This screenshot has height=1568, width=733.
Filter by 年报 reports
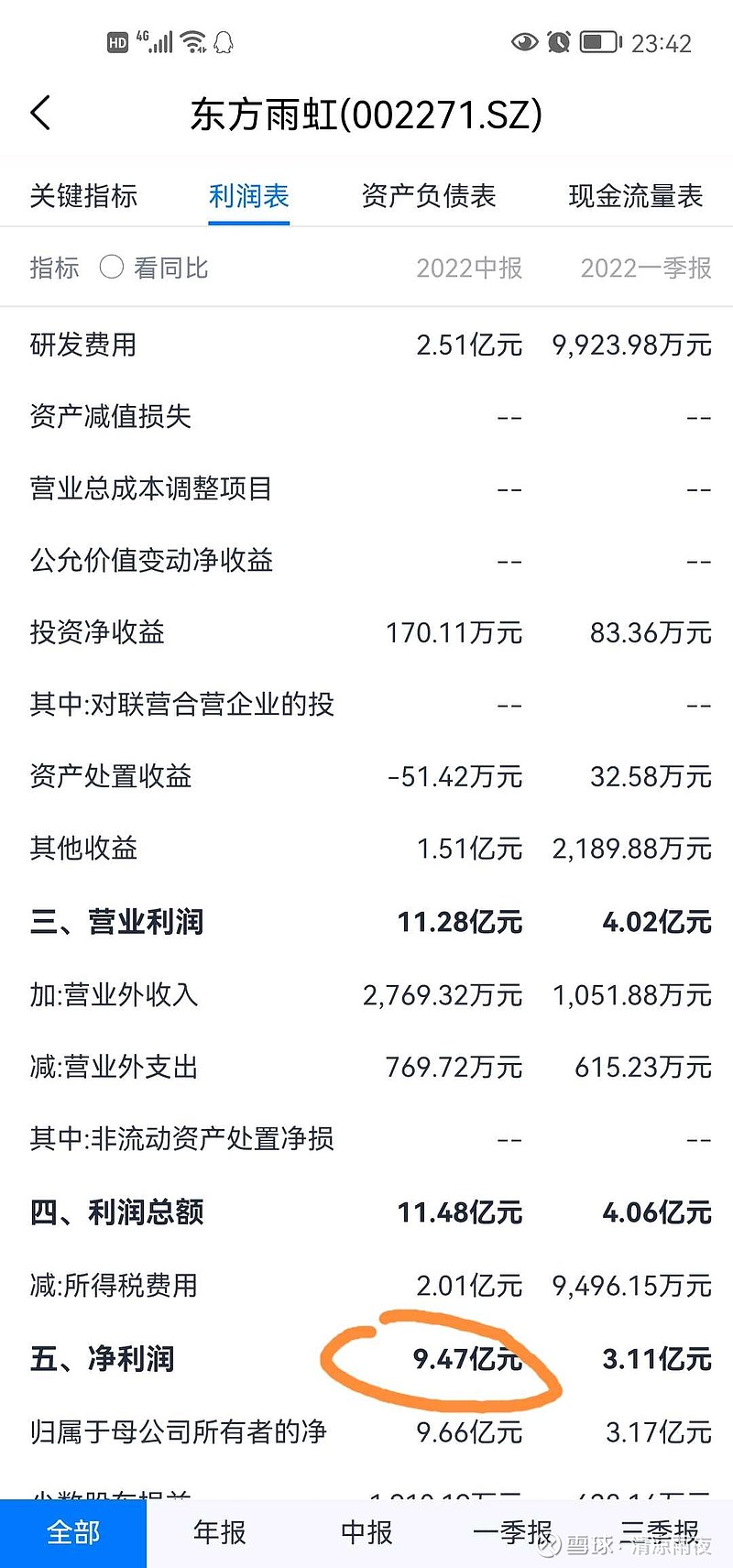(x=220, y=1533)
